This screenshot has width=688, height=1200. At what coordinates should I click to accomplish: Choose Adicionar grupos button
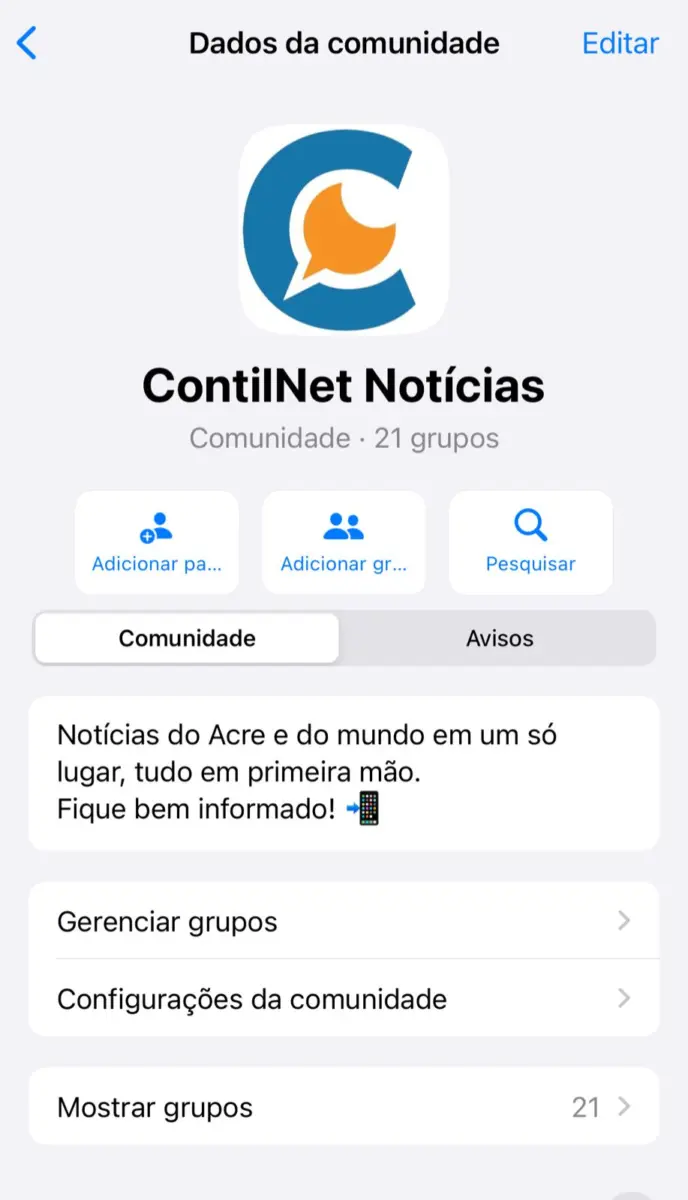343,542
